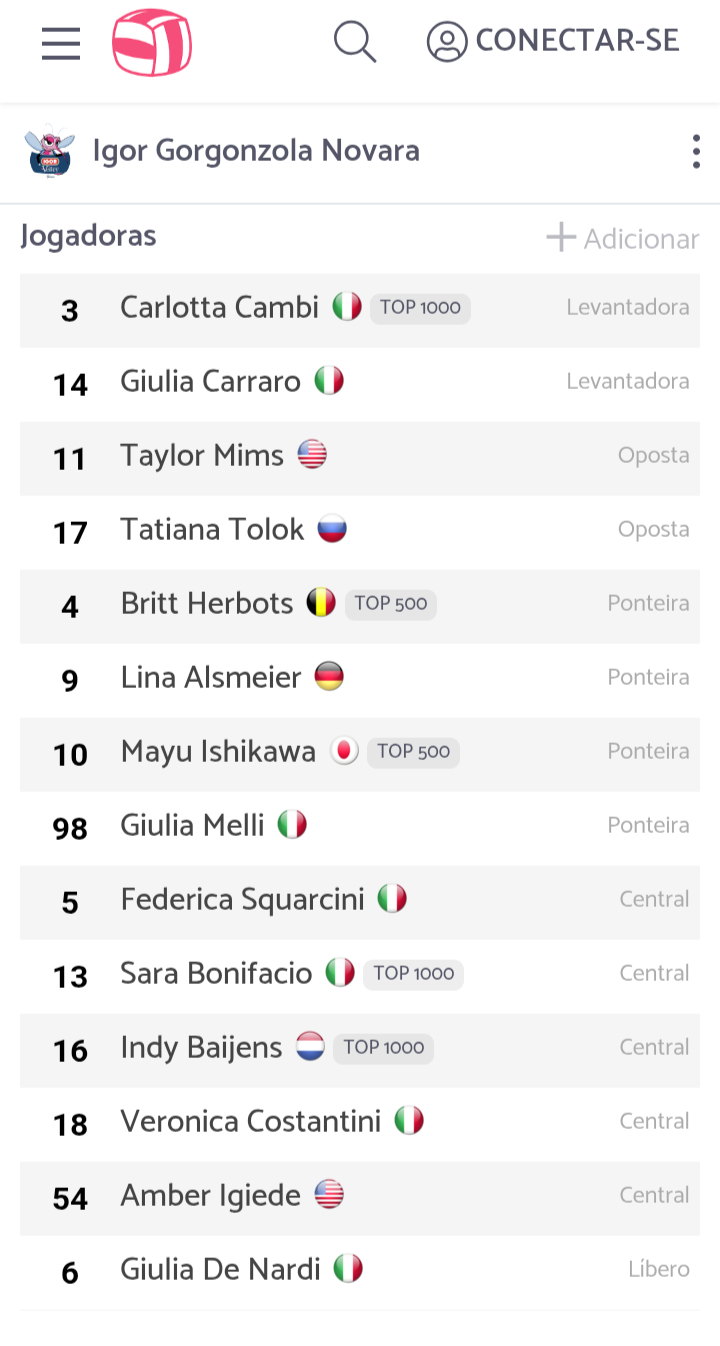The height and width of the screenshot is (1346, 720).
Task: Open Carlotta Cambi's player profile
Action: point(219,308)
